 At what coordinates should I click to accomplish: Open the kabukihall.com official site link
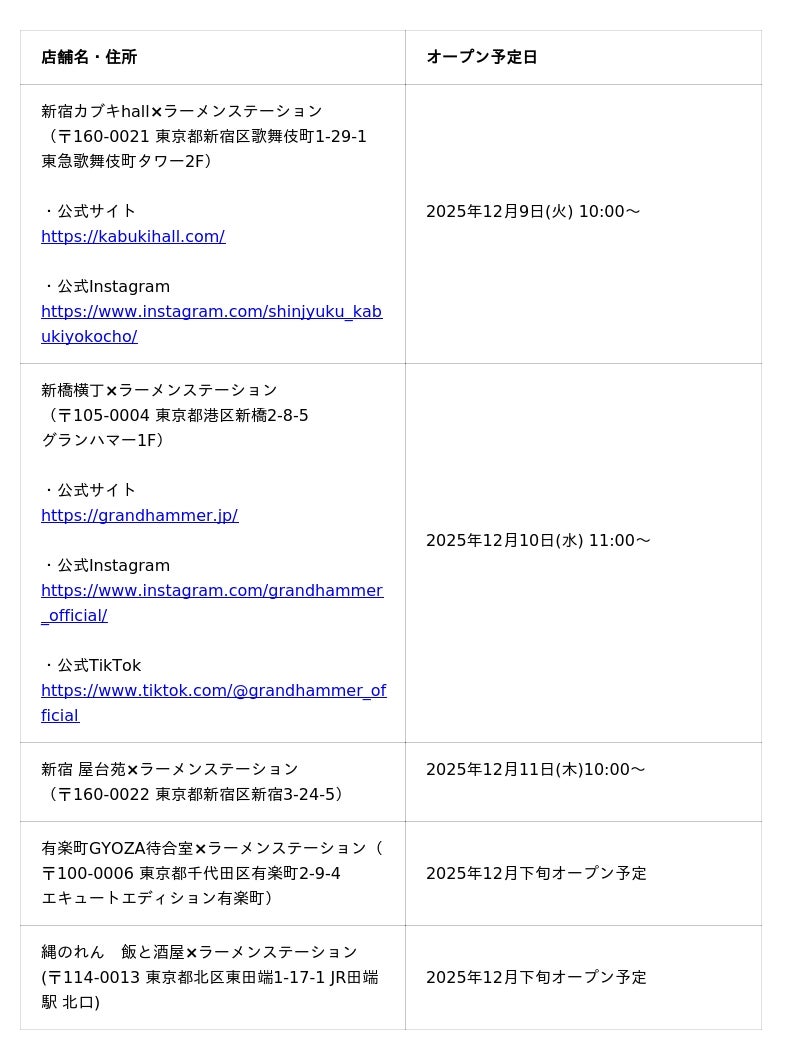(x=133, y=237)
